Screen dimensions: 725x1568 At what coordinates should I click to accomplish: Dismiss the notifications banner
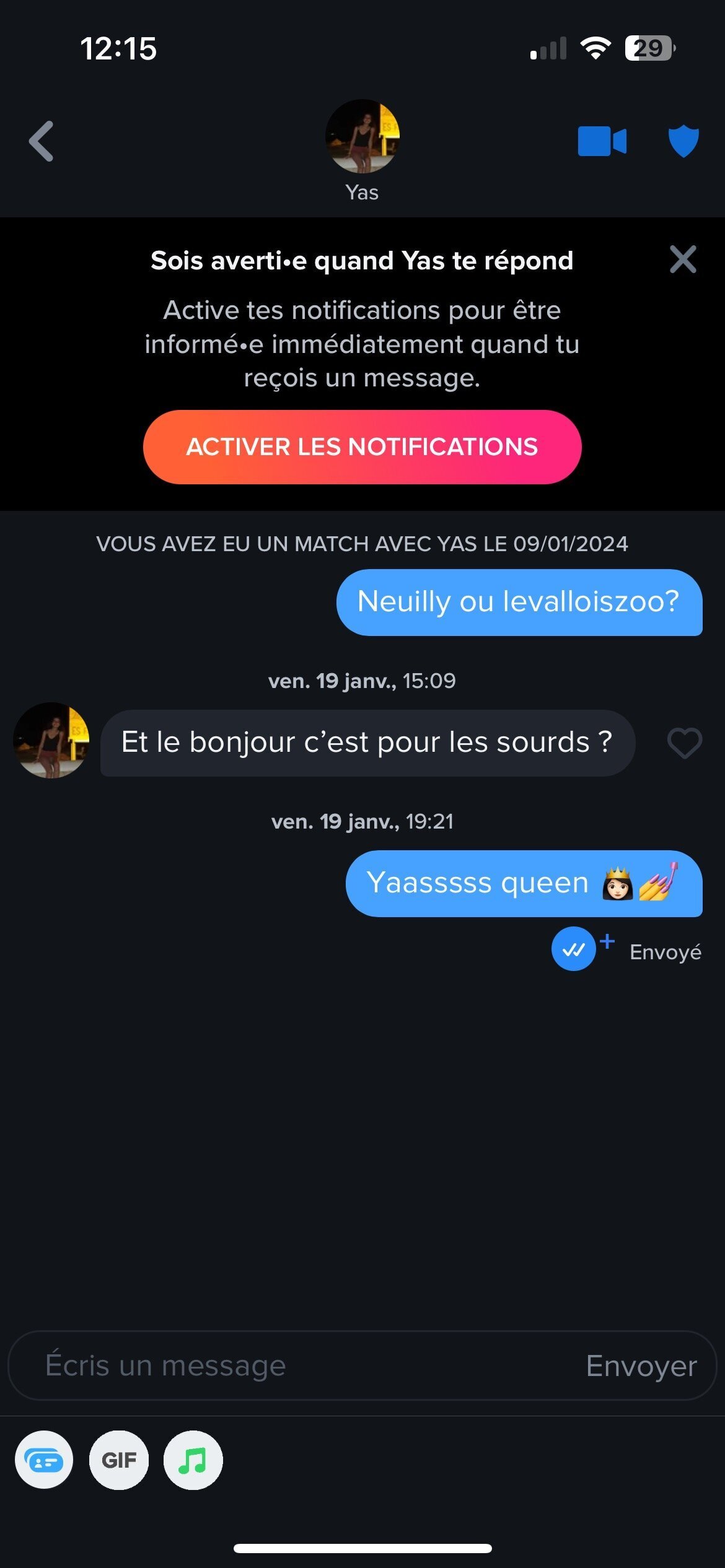683,259
